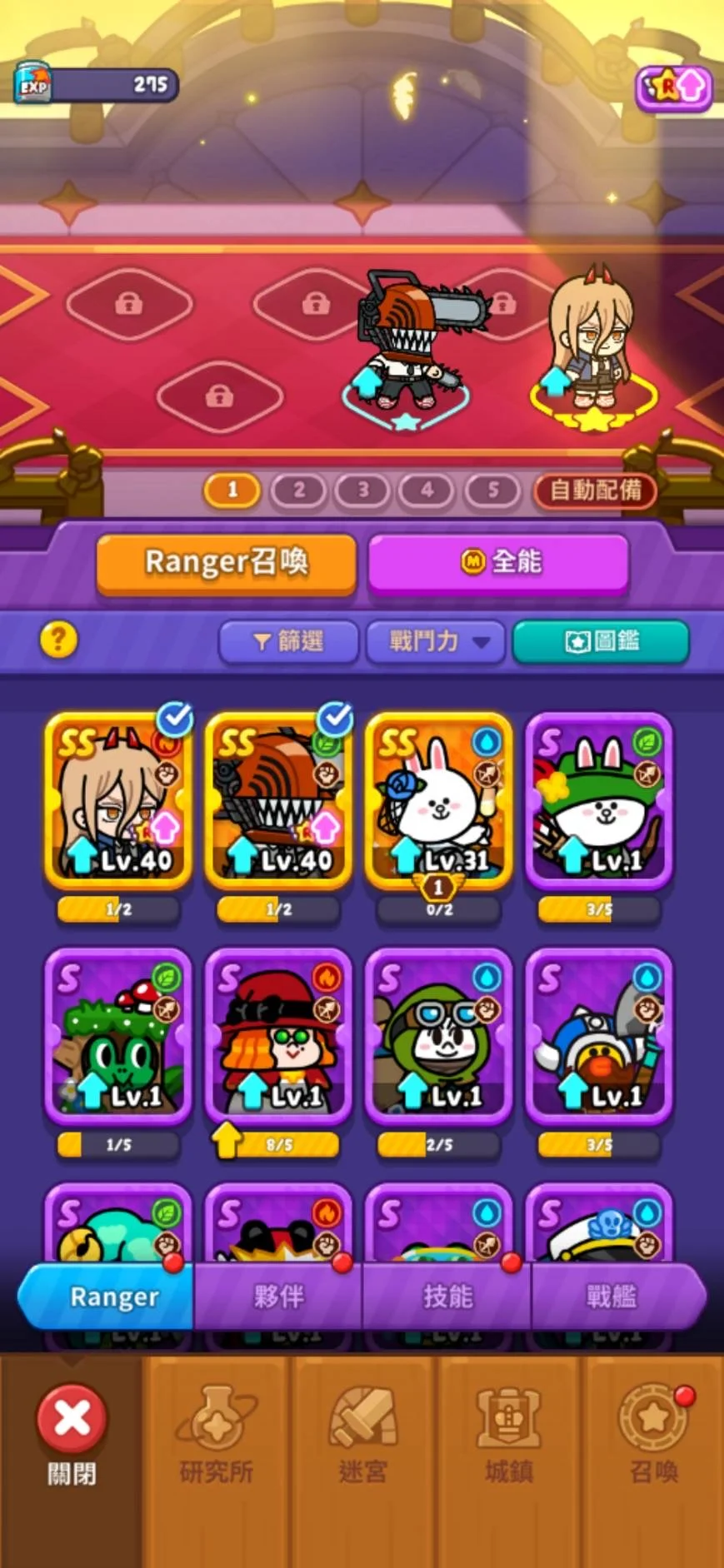Select team slot 5
This screenshot has width=724, height=1568.
click(x=492, y=490)
